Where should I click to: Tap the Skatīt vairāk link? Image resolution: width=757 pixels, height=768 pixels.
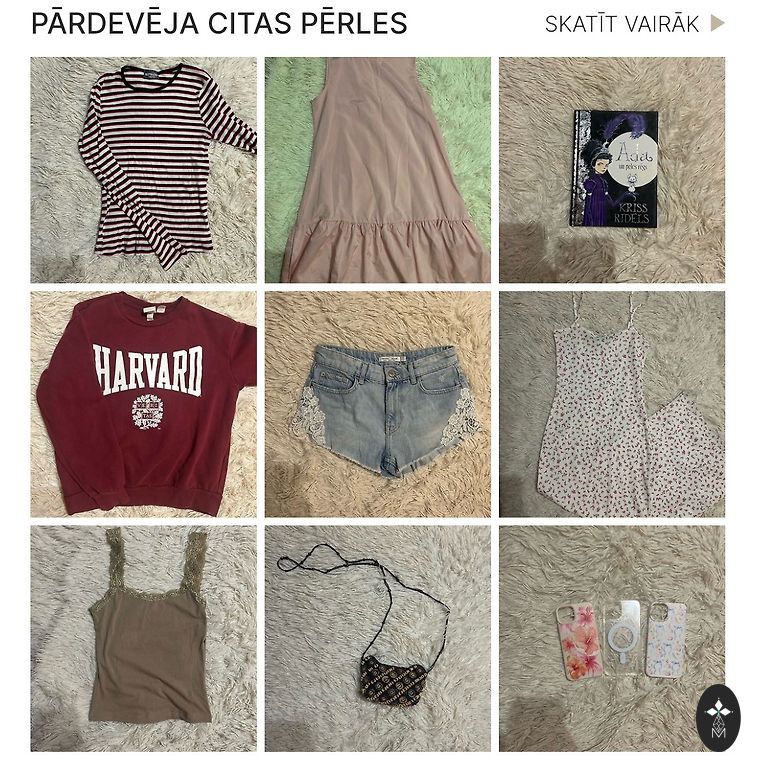point(634,24)
